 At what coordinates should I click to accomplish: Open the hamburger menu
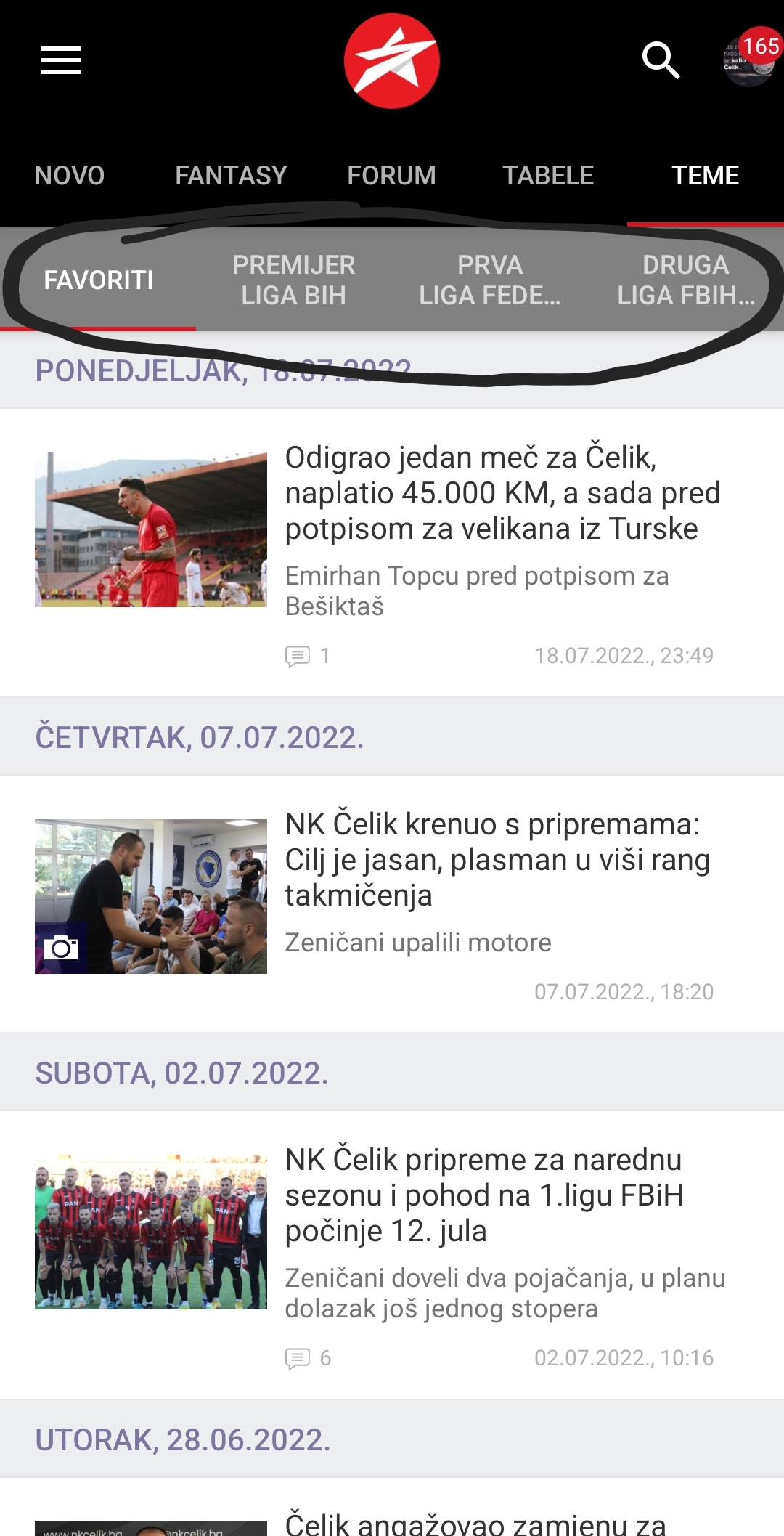61,60
